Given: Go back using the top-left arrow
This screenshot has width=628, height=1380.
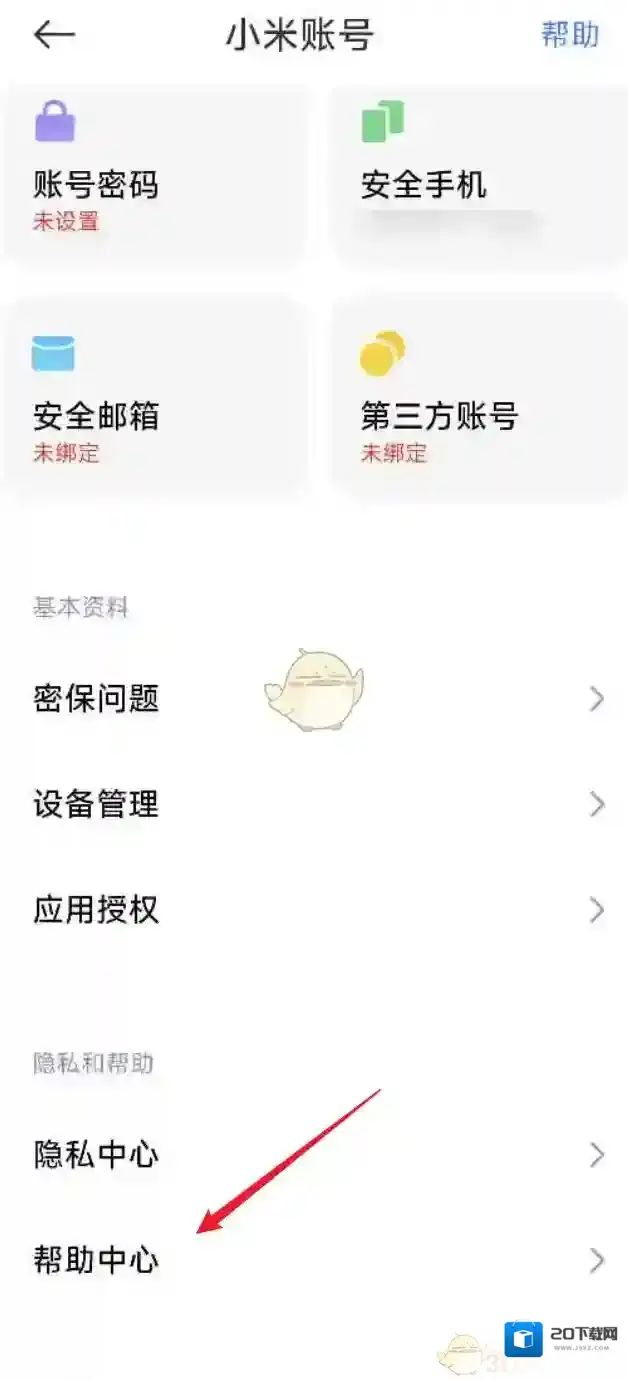Looking at the screenshot, I should pos(54,35).
